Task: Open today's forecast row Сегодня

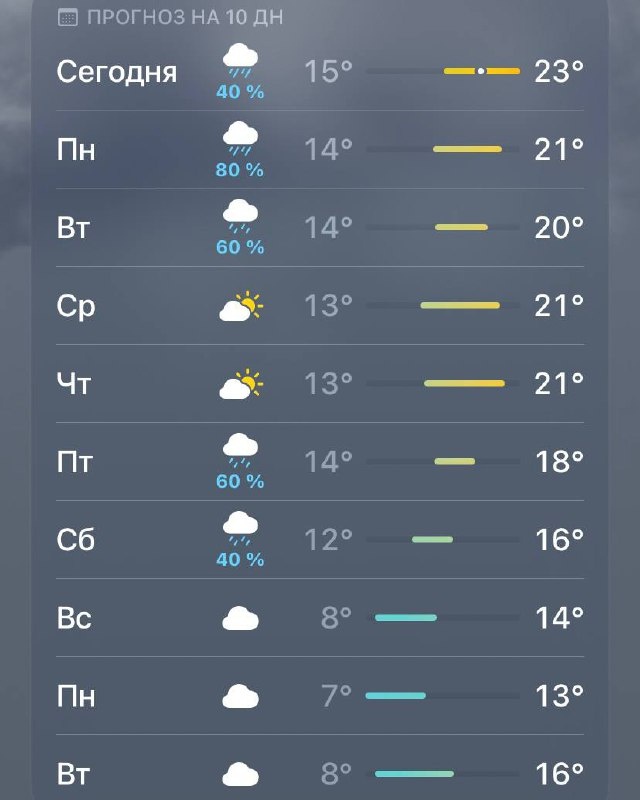Action: [320, 72]
